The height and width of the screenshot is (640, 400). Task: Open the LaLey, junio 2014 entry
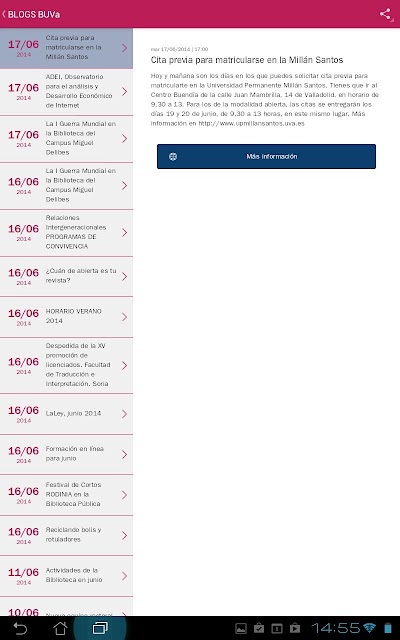click(66, 414)
